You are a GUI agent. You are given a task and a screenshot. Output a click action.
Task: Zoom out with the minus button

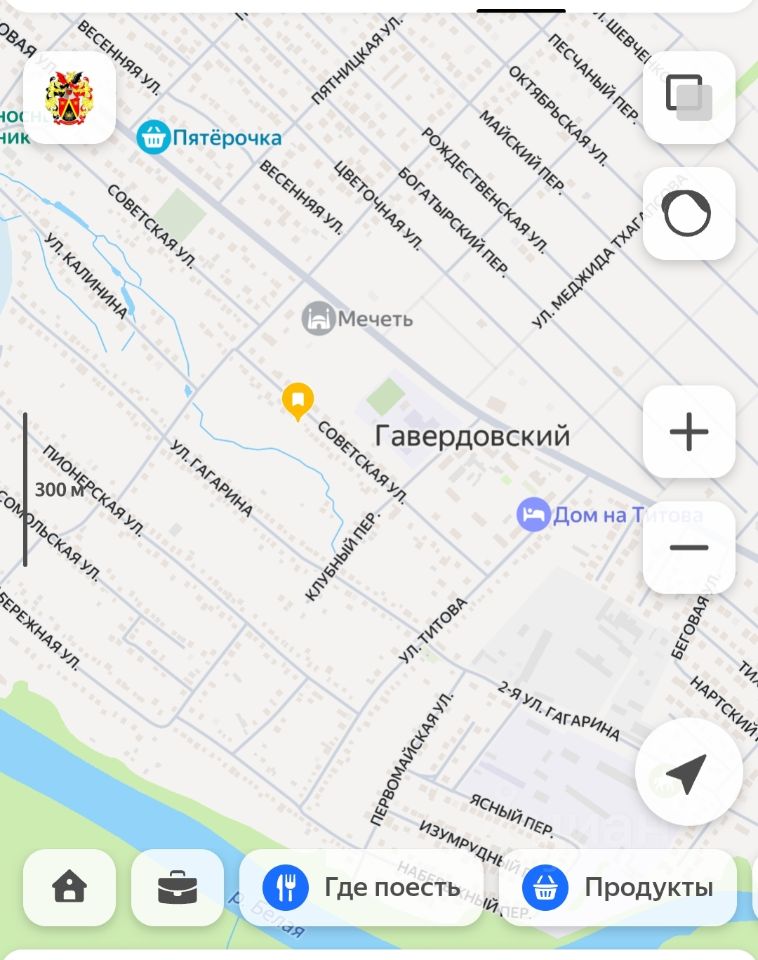click(689, 547)
